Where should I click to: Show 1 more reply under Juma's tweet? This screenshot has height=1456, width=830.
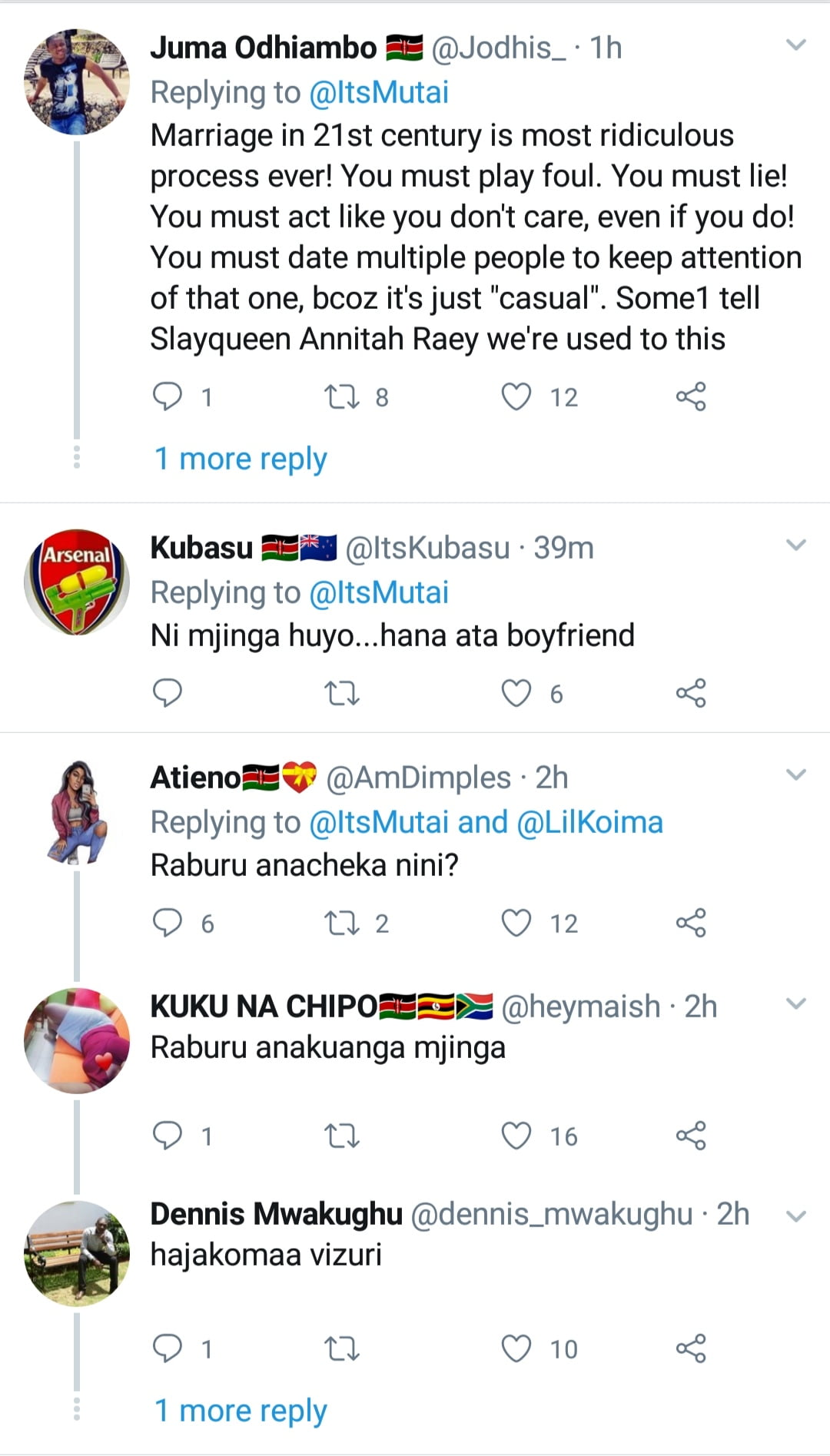(x=241, y=459)
